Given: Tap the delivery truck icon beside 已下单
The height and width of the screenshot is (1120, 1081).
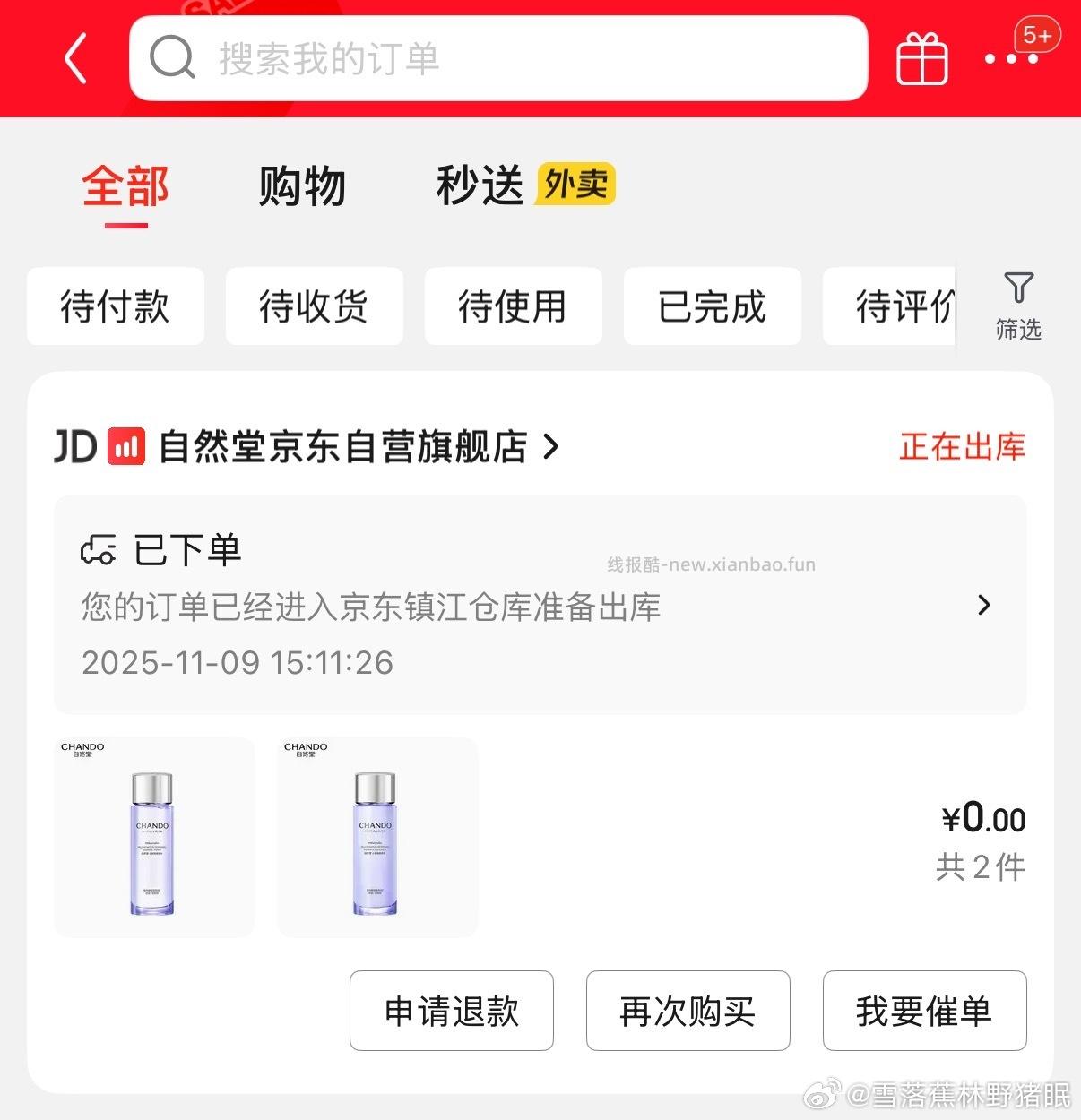Looking at the screenshot, I should [99, 550].
